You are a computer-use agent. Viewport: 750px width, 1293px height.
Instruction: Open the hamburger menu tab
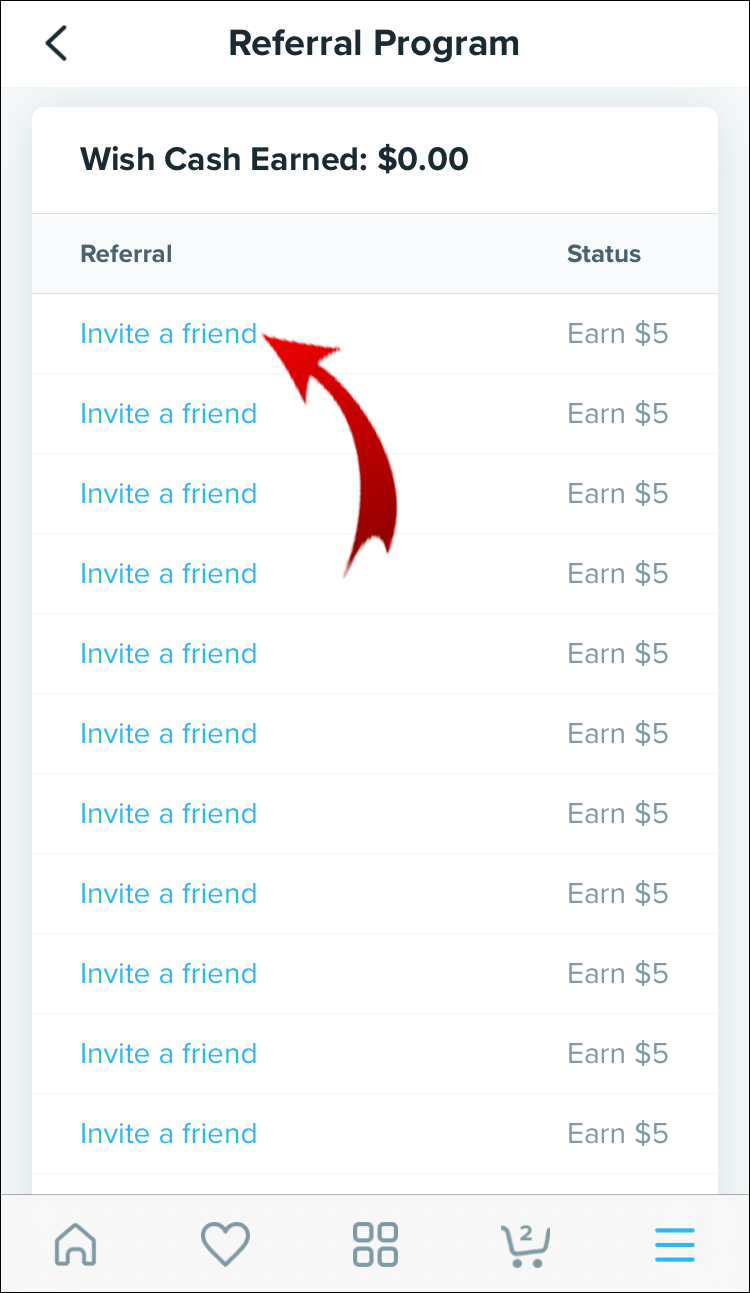pyautogui.click(x=675, y=1244)
